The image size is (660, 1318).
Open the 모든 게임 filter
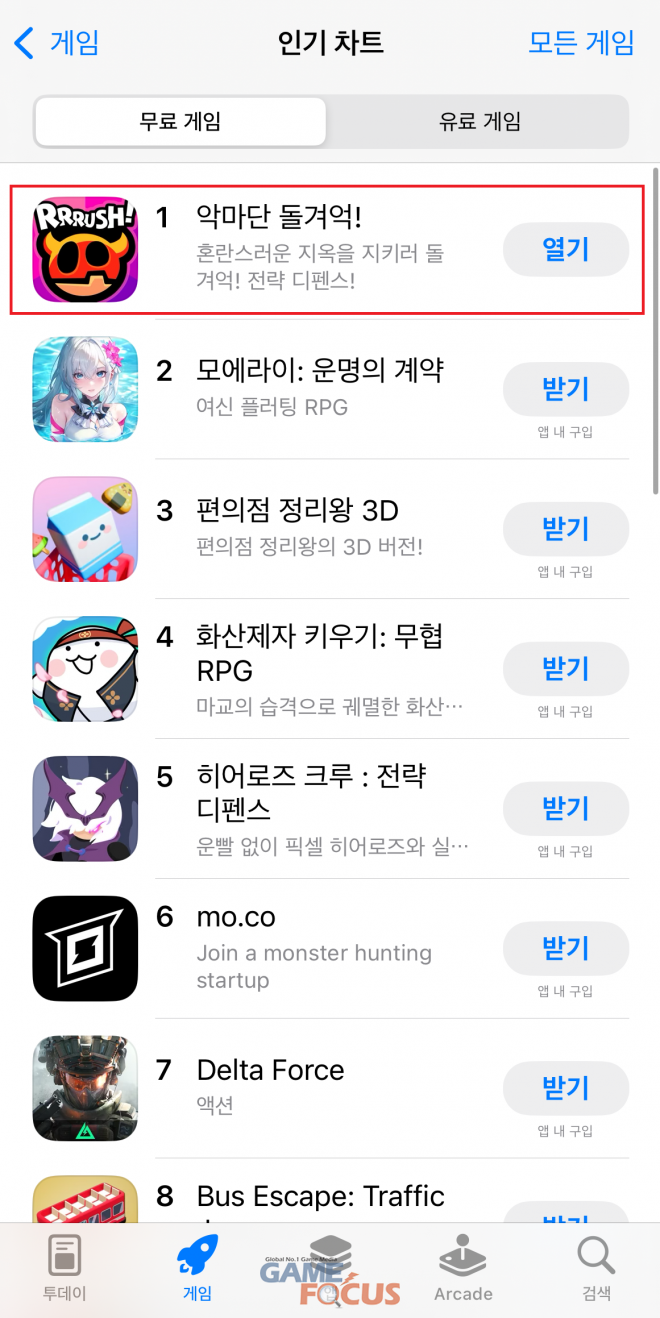(581, 43)
